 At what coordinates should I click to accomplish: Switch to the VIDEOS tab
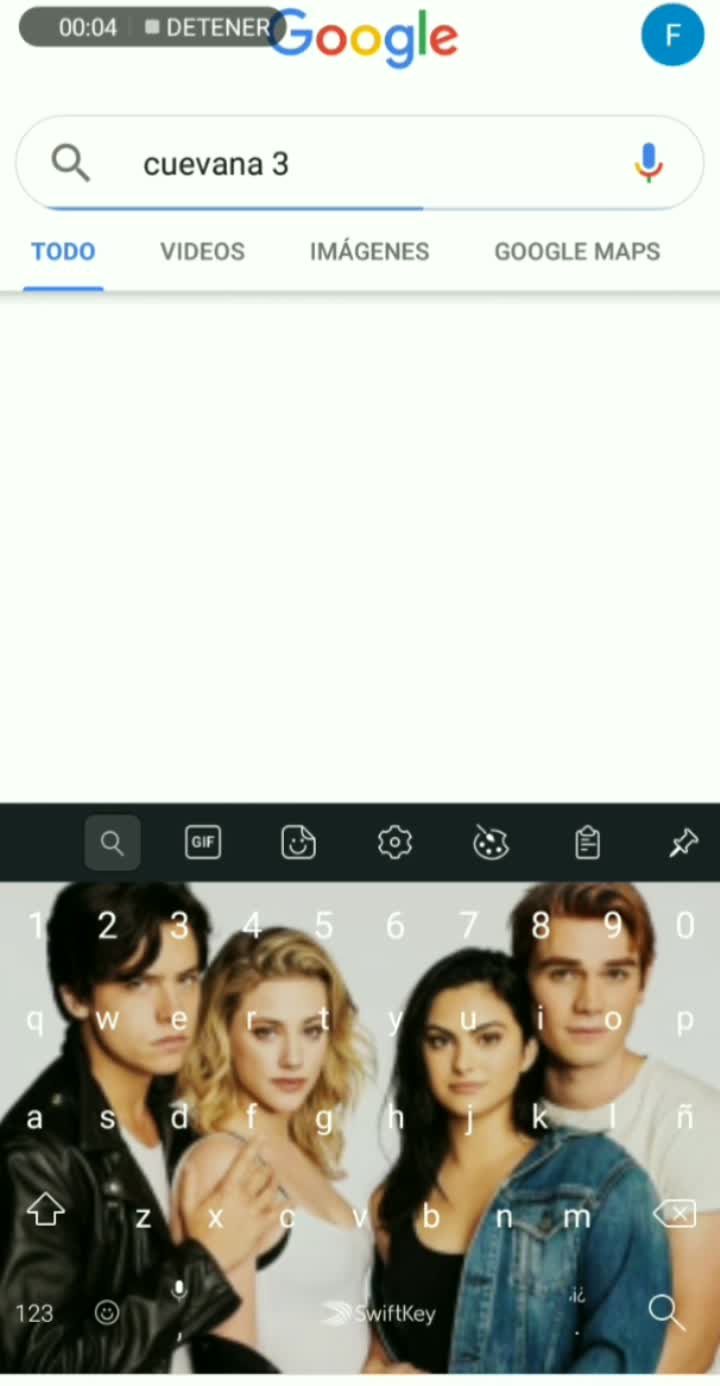coord(202,251)
